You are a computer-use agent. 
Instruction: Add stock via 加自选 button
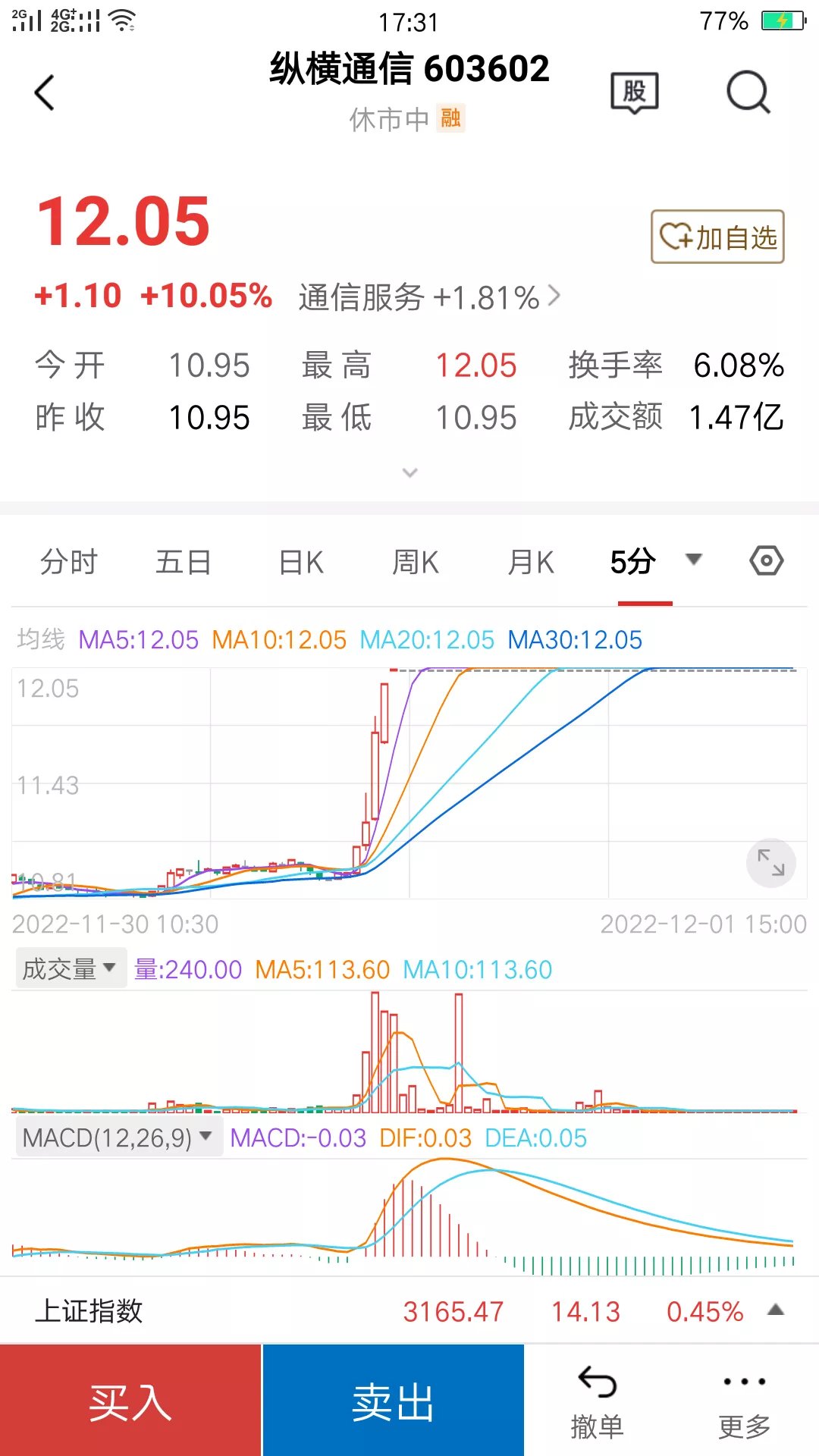point(717,237)
